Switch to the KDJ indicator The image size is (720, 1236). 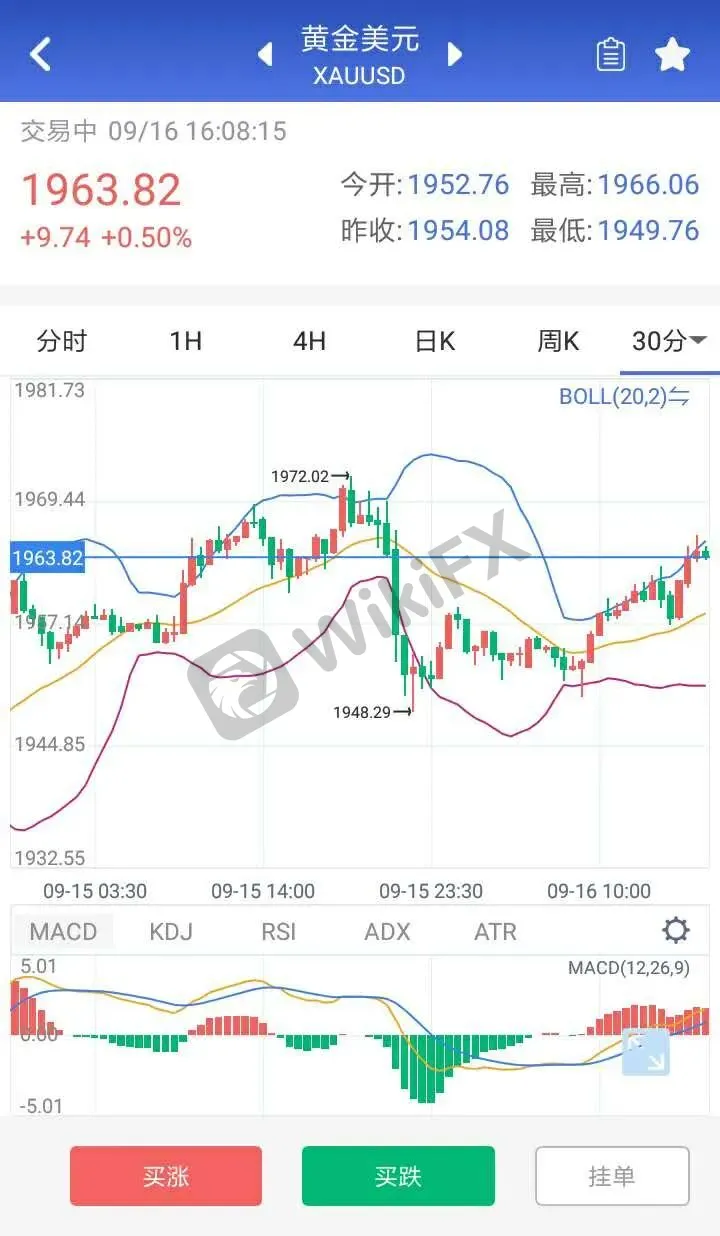coord(171,932)
